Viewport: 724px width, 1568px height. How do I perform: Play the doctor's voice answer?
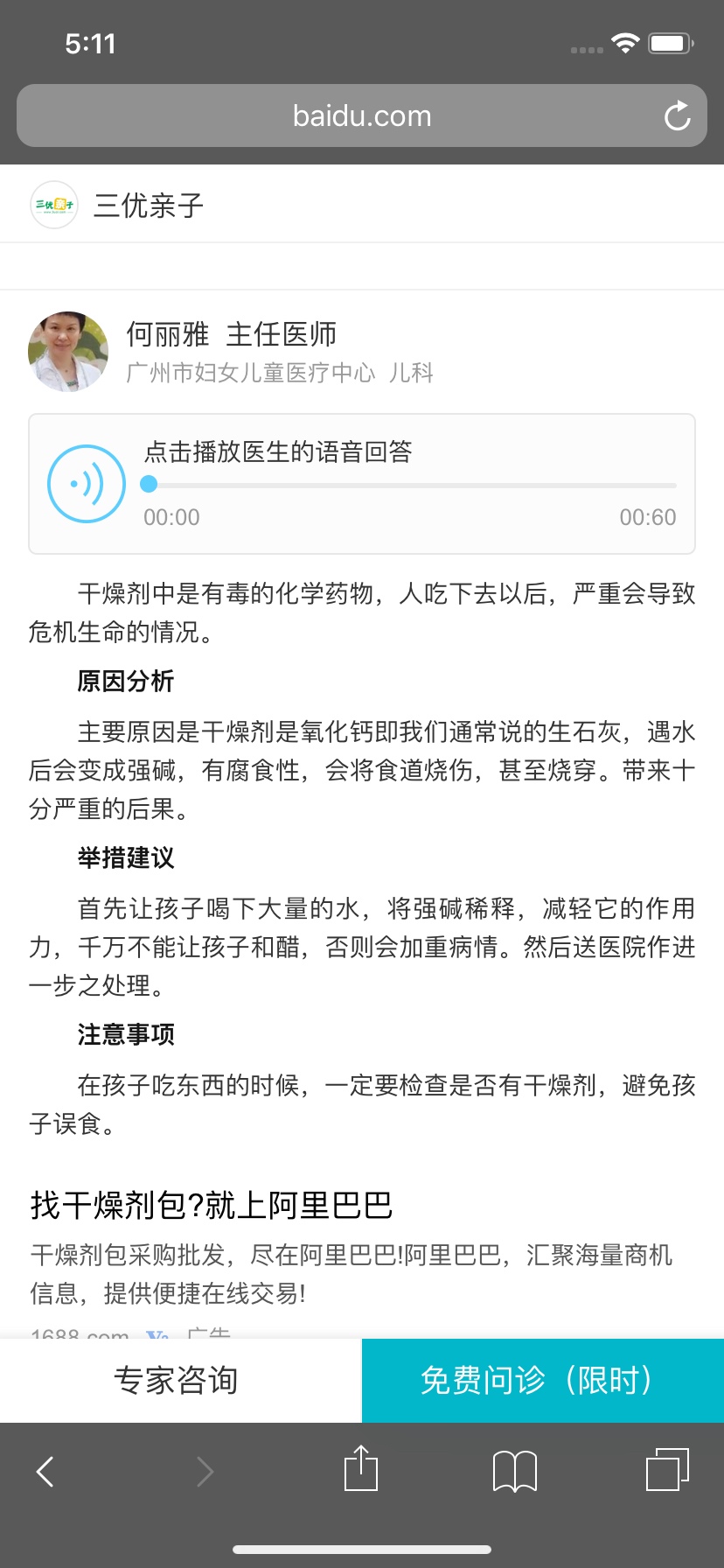point(87,484)
